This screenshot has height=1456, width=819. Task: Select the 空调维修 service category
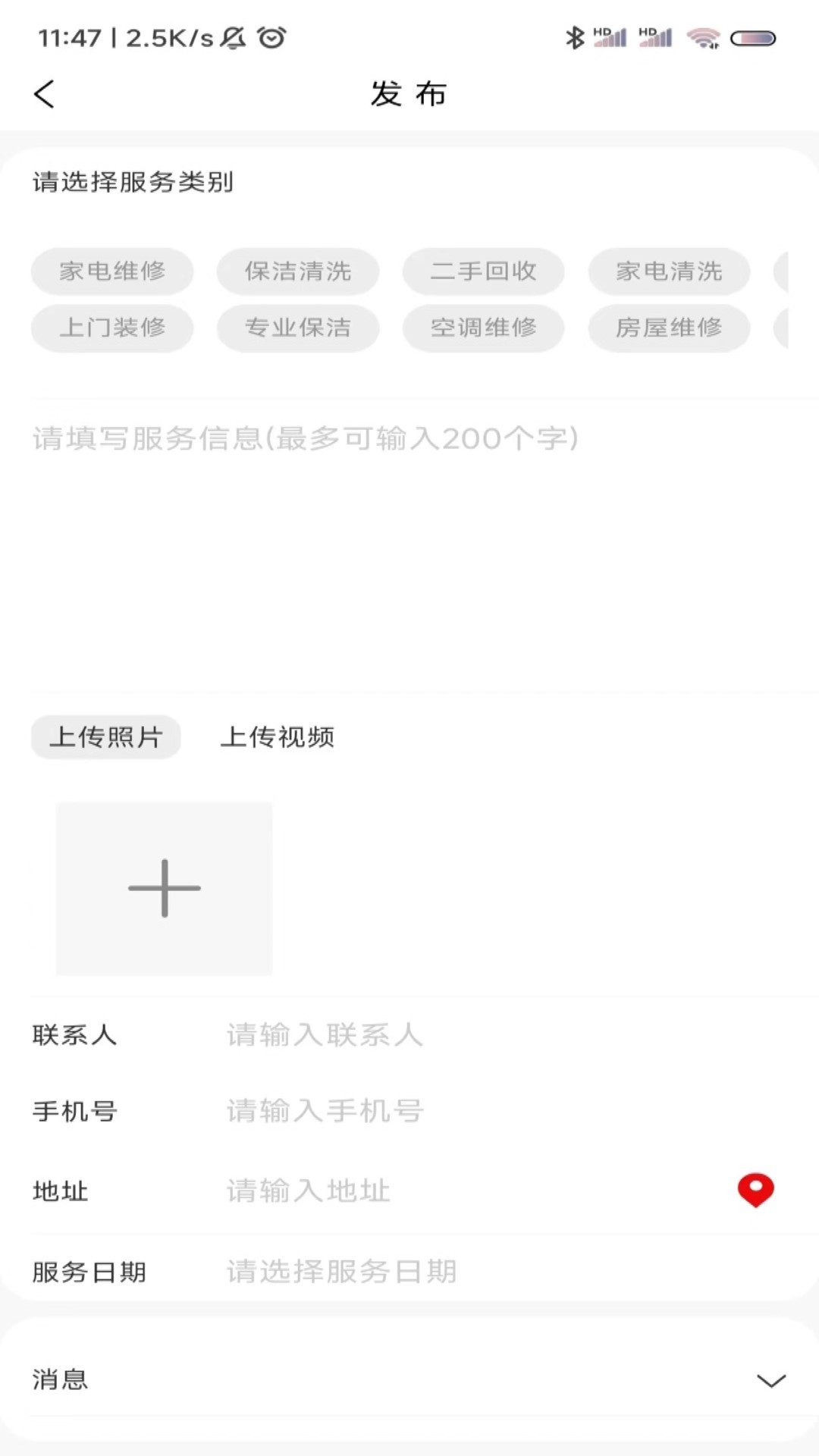483,328
